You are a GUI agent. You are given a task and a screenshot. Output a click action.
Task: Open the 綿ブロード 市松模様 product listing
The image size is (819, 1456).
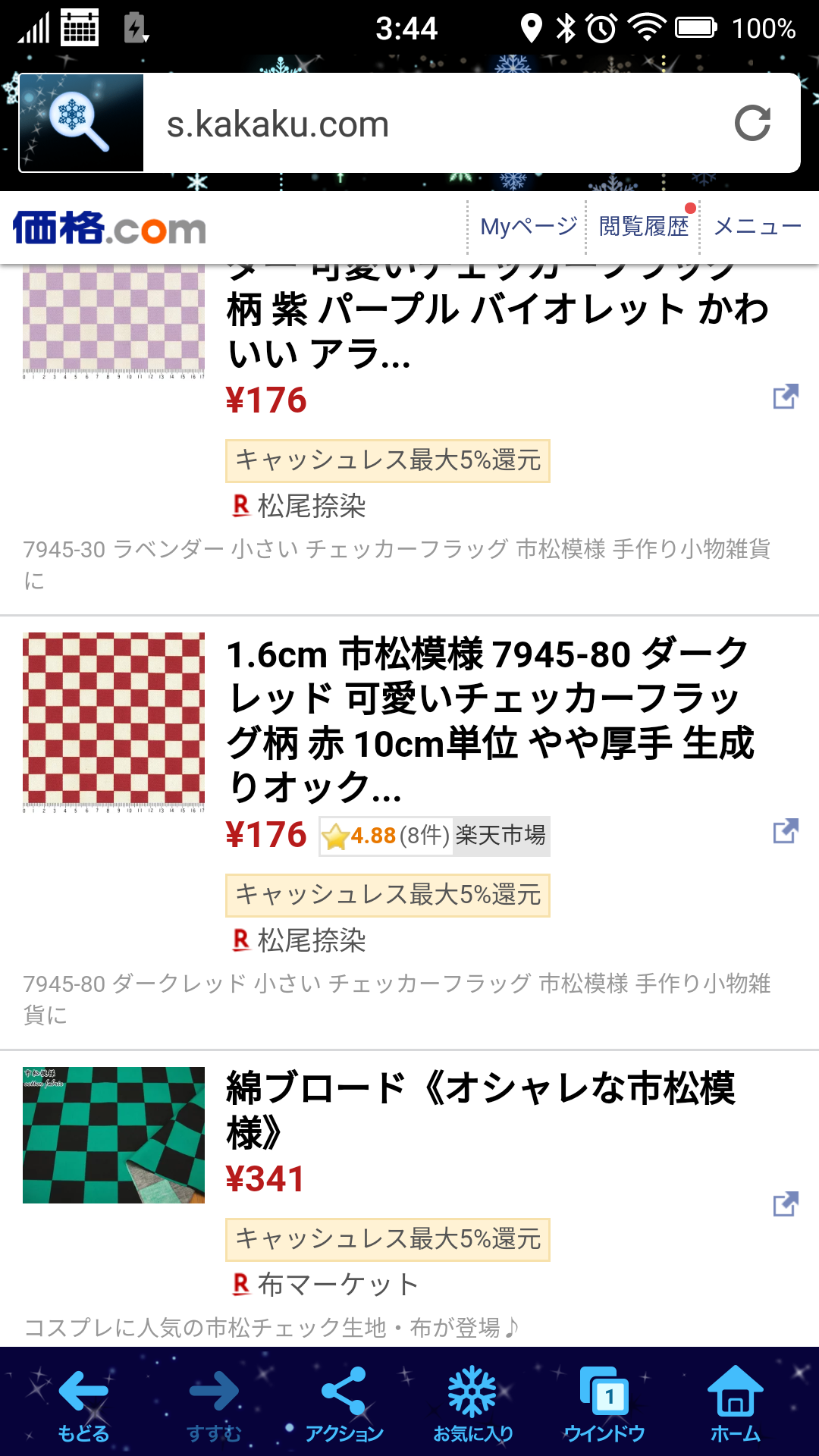[x=482, y=1109]
